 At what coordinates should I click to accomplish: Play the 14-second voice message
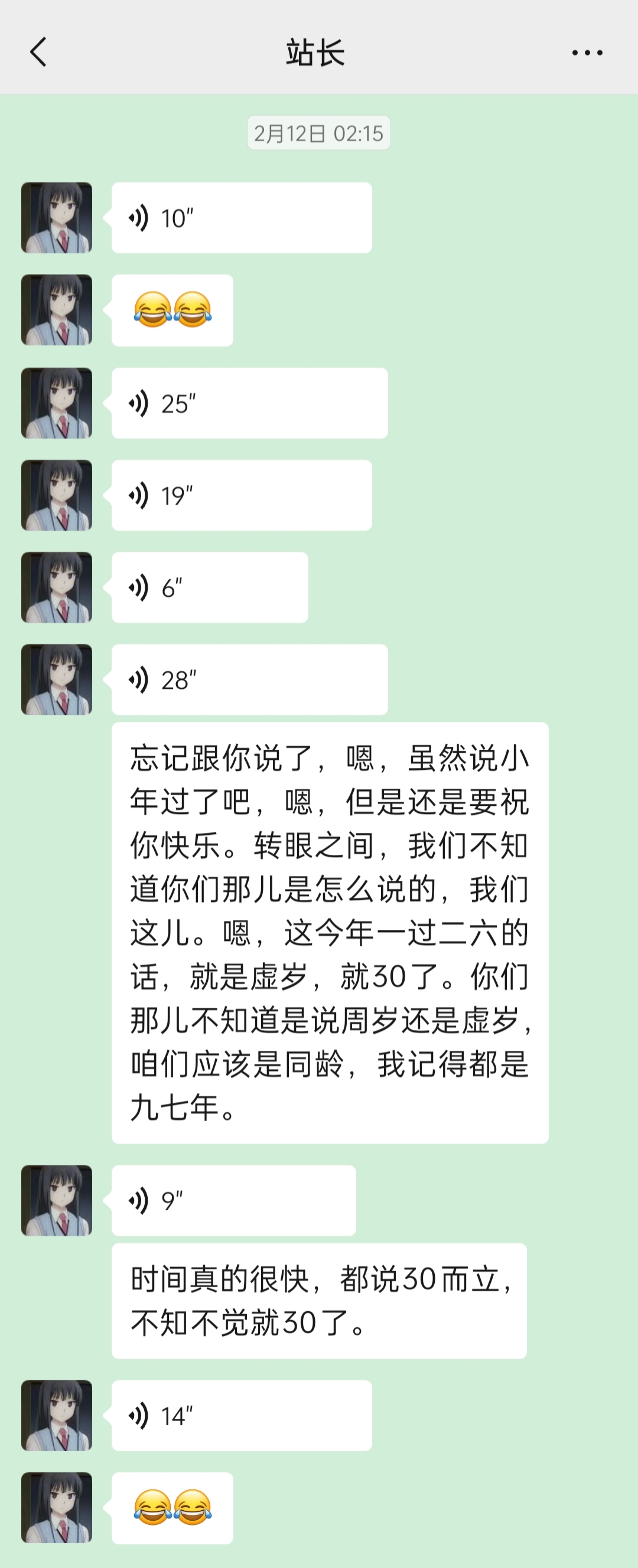[x=241, y=1416]
